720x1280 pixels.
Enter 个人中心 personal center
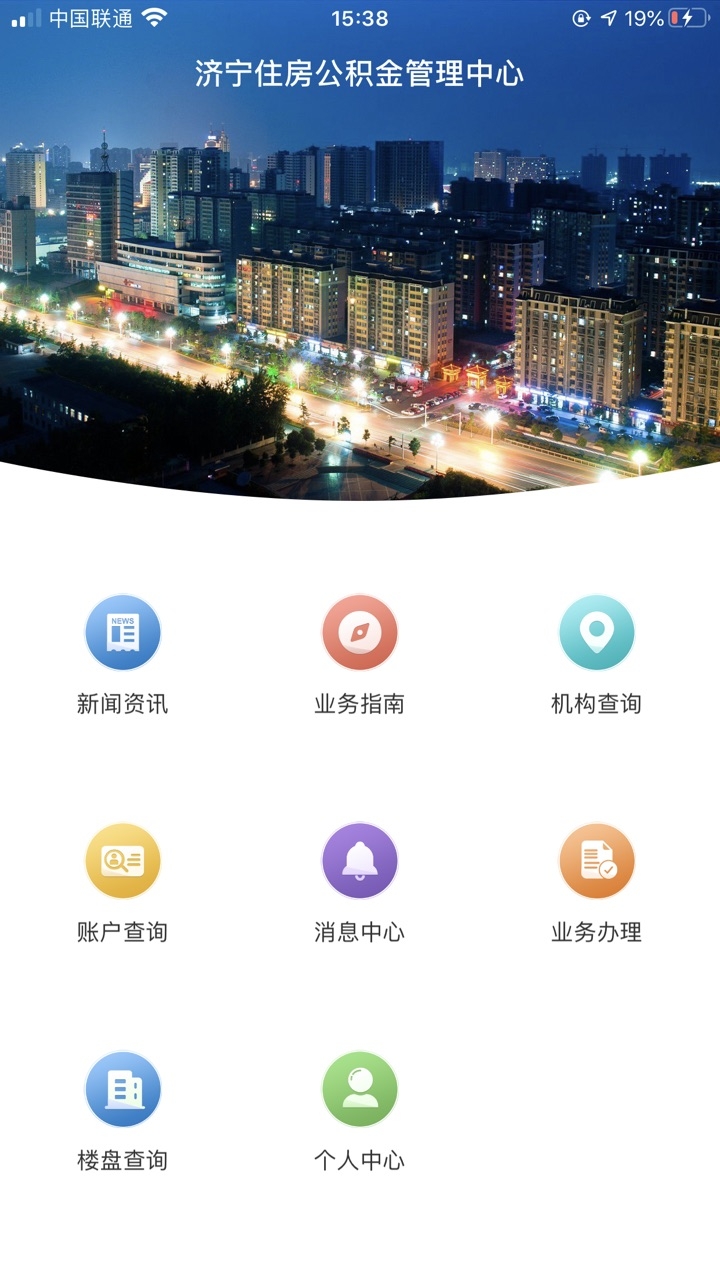pyautogui.click(x=360, y=1089)
